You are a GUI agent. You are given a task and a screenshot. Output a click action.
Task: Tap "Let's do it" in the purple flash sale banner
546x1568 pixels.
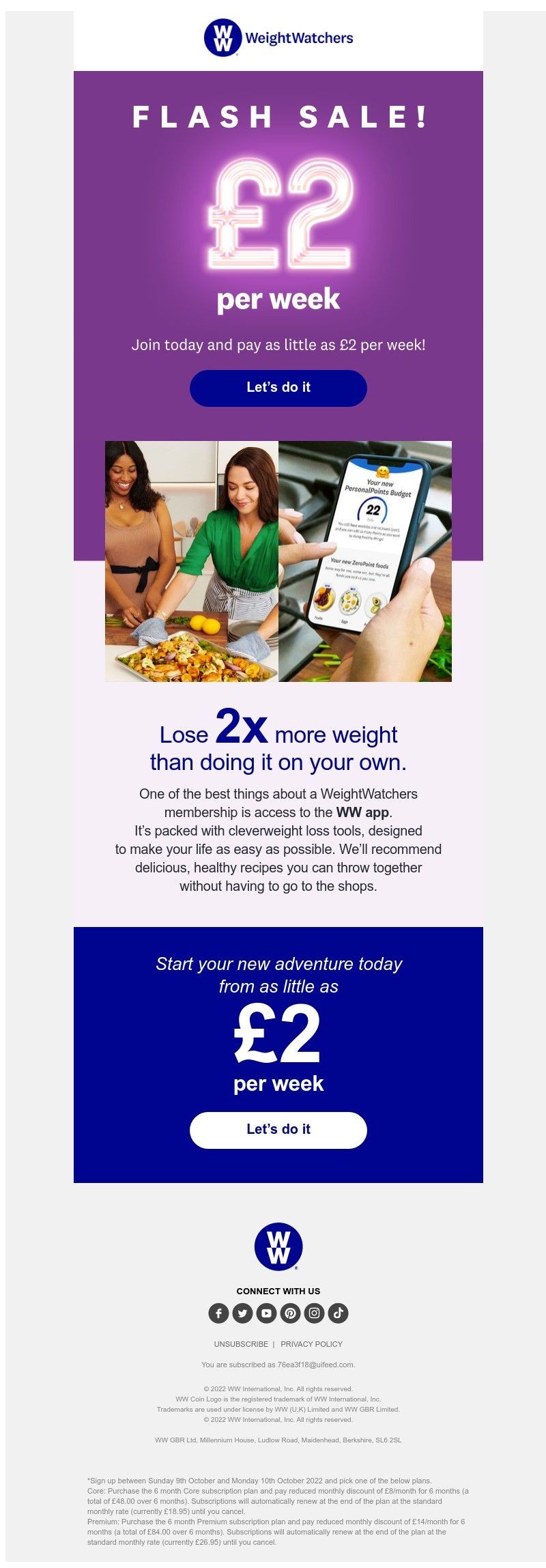(x=278, y=388)
